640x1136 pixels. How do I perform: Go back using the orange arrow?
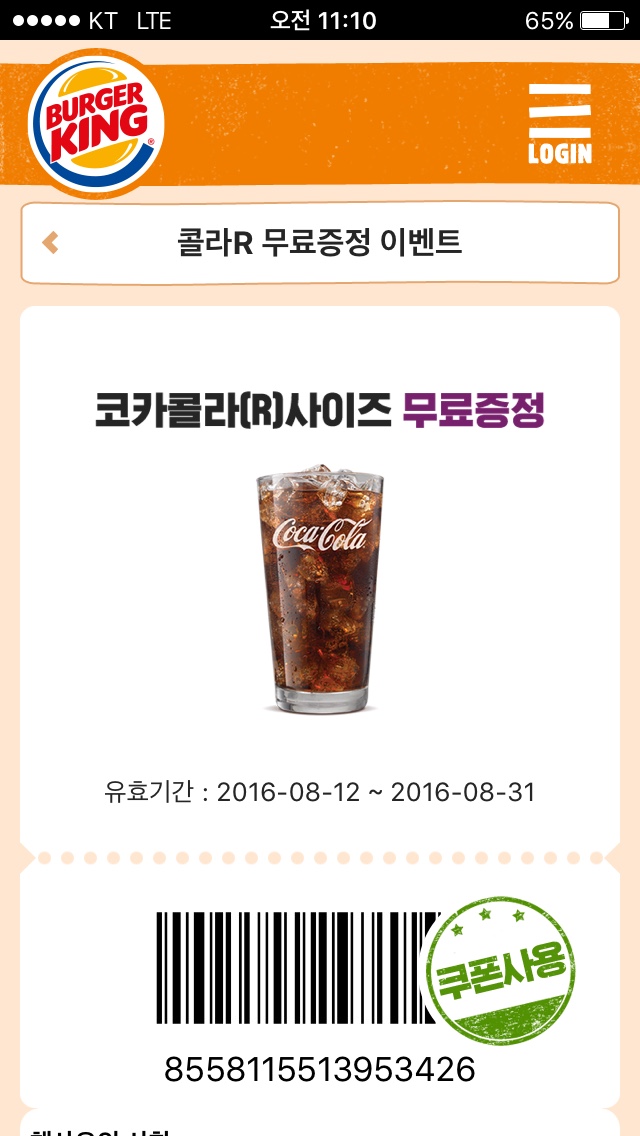click(51, 242)
